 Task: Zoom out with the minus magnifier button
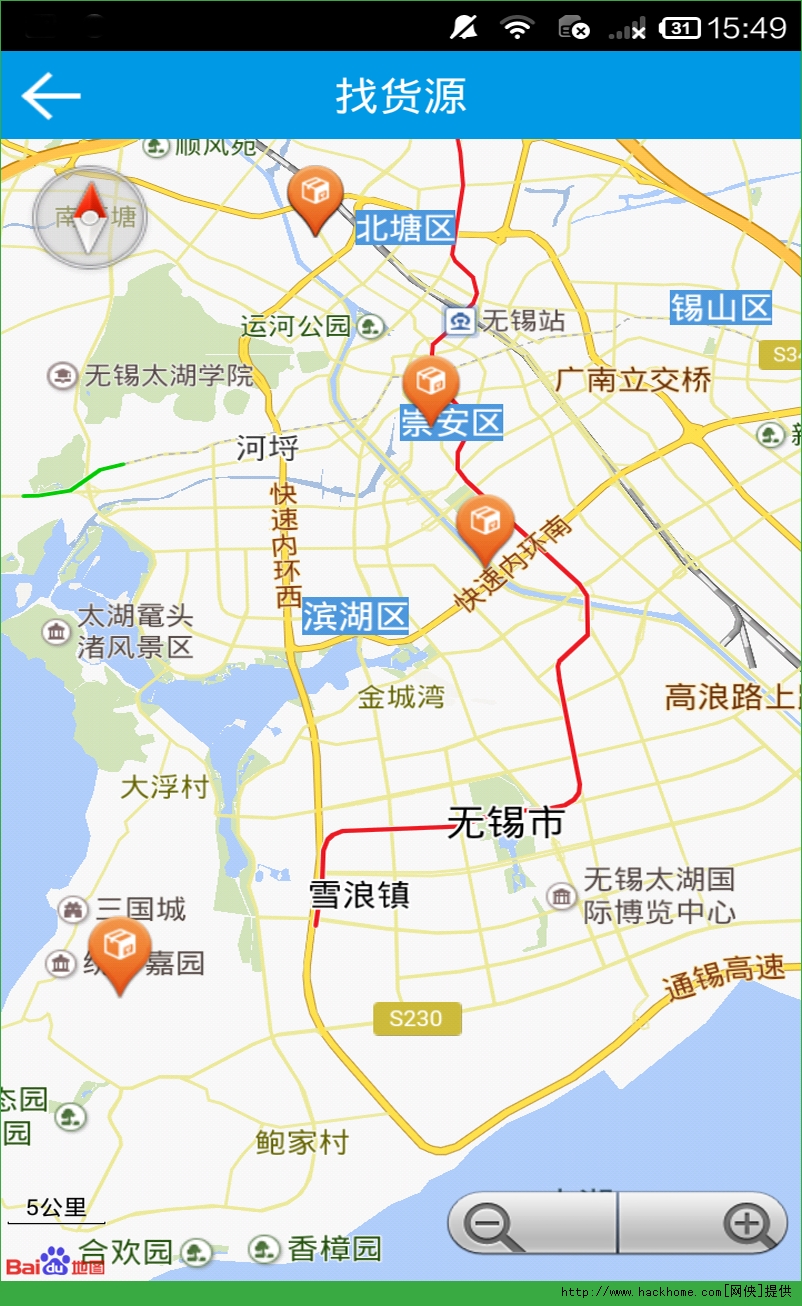(x=532, y=1222)
